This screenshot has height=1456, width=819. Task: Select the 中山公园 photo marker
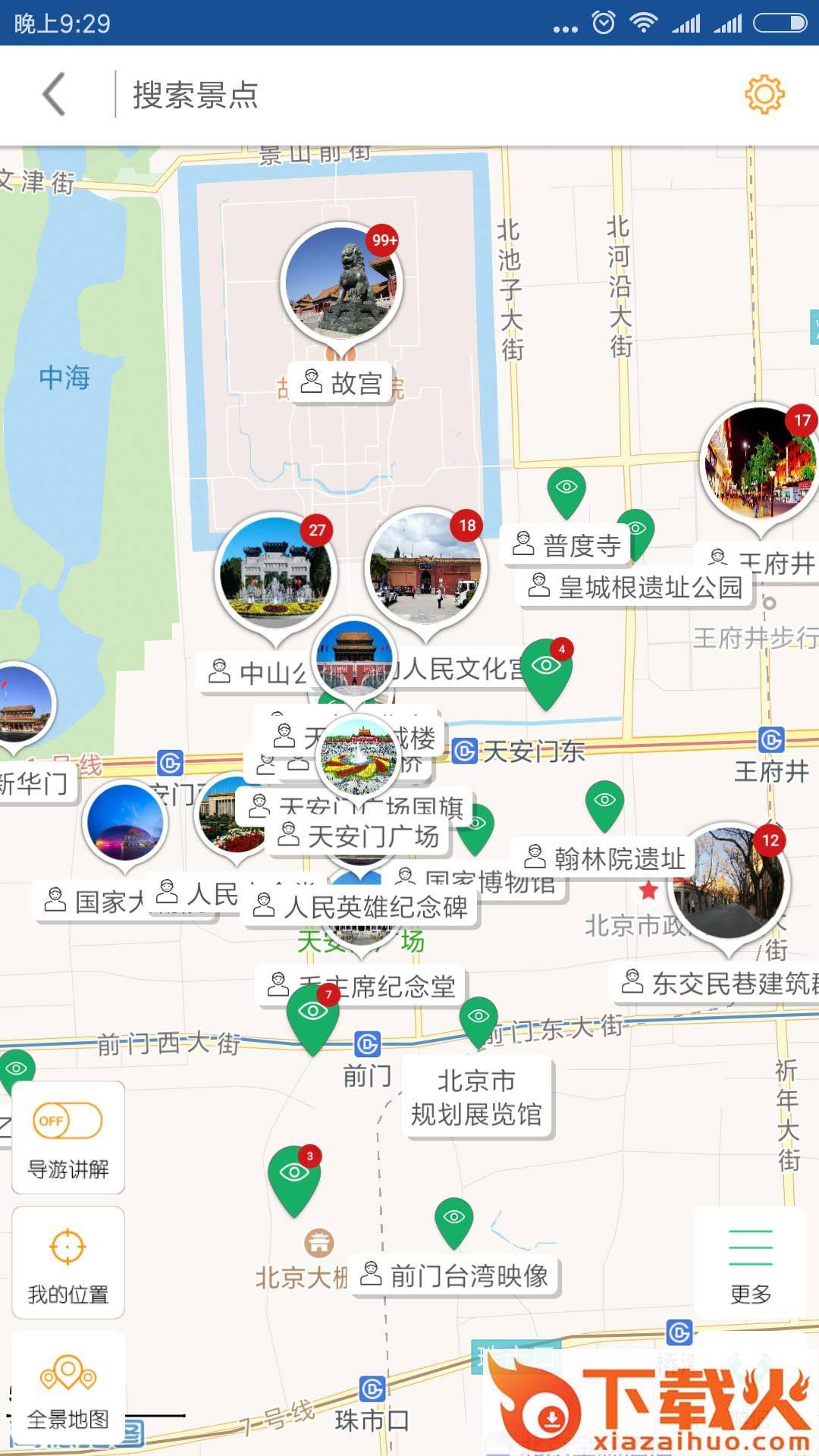275,573
